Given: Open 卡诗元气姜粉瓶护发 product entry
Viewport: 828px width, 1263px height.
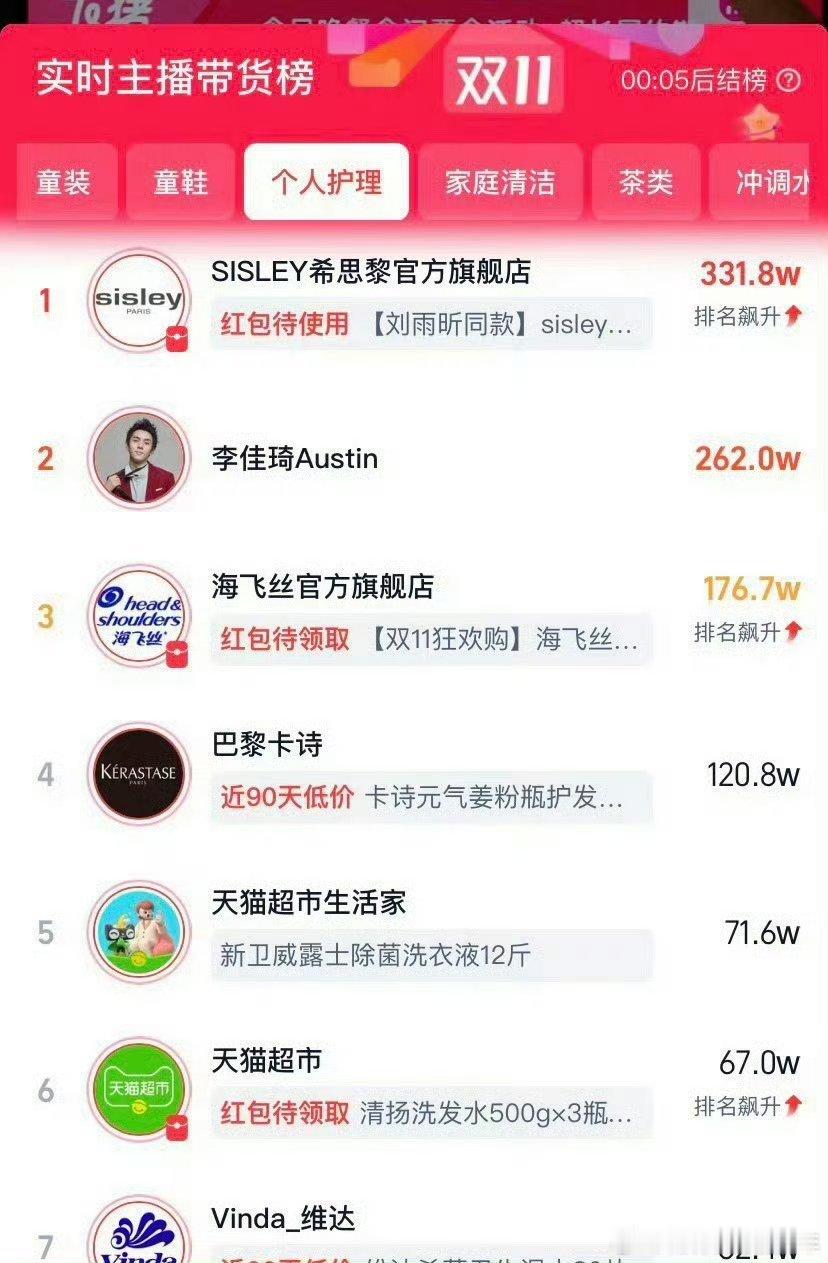Looking at the screenshot, I should coord(500,797).
